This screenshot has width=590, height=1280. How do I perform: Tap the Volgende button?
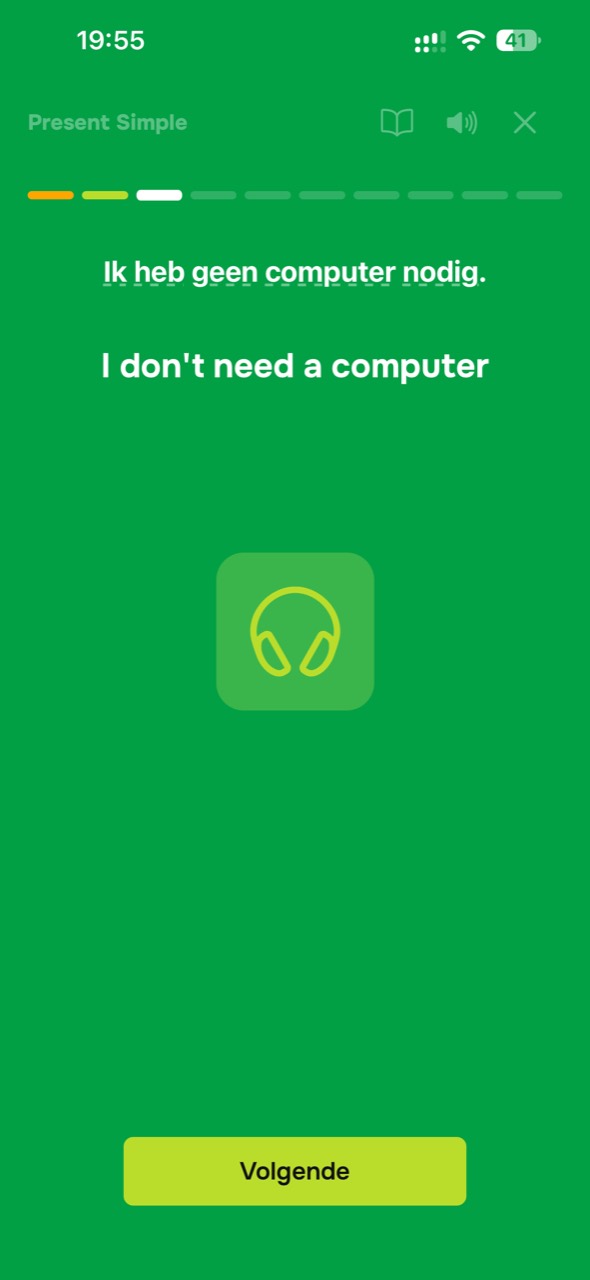[295, 1171]
